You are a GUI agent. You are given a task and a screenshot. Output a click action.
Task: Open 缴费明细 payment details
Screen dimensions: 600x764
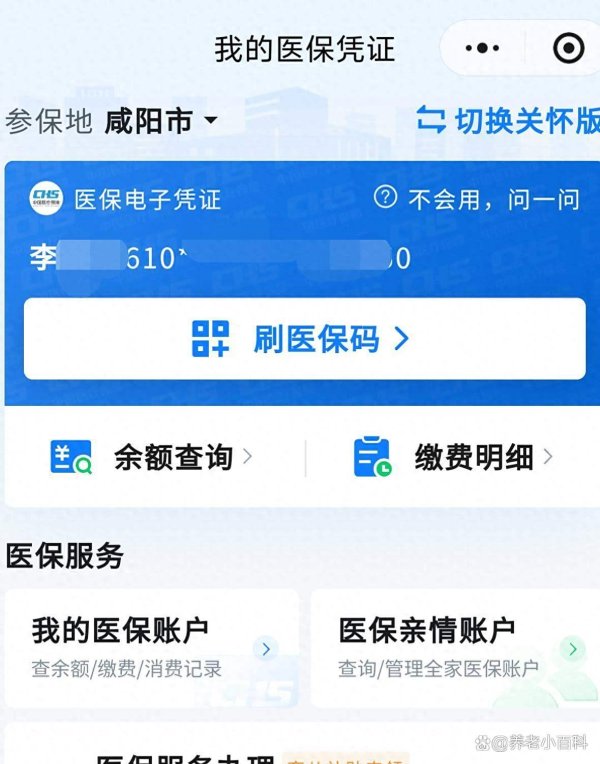click(454, 457)
